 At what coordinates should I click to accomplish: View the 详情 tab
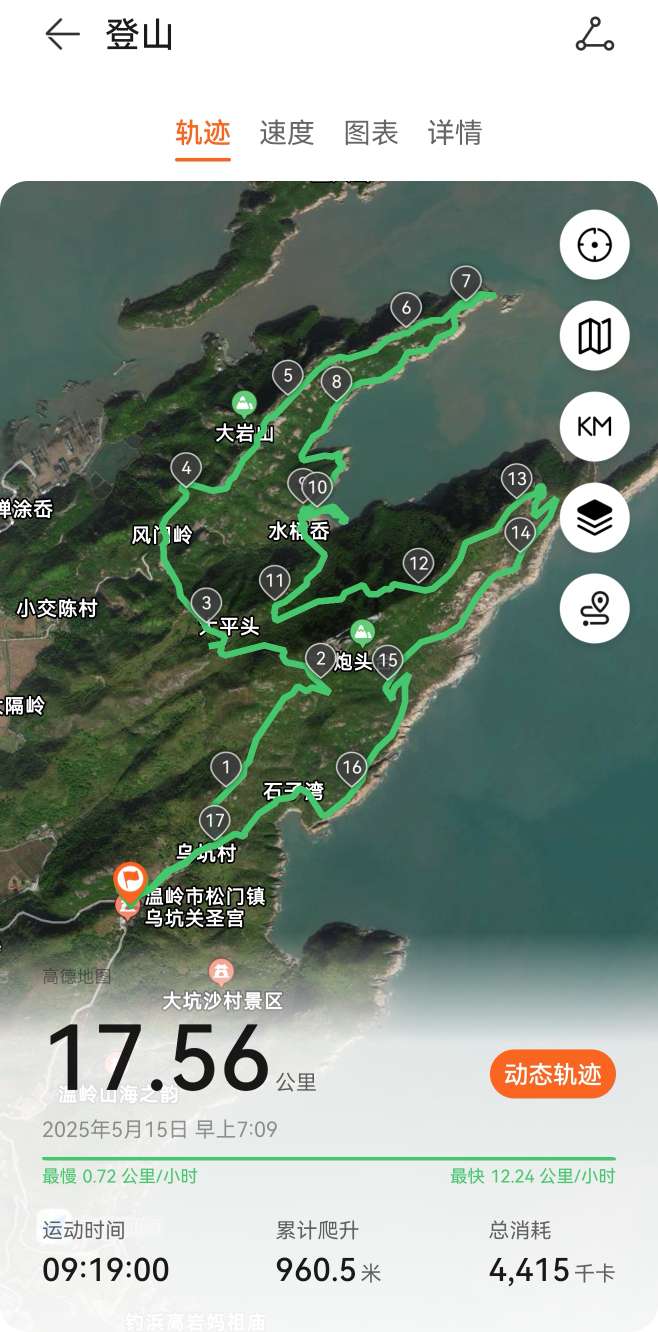[x=455, y=133]
